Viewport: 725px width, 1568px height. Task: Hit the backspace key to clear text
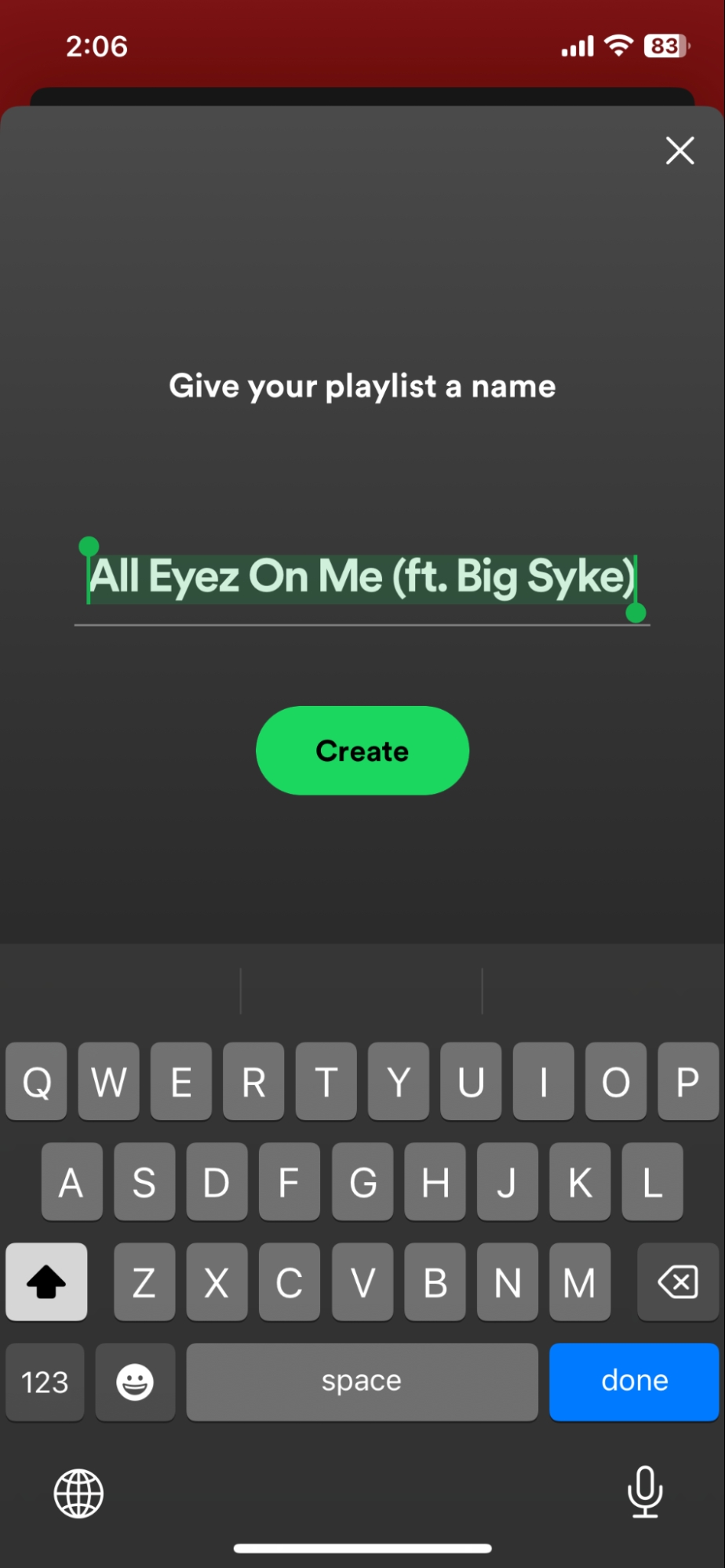[x=677, y=1282]
